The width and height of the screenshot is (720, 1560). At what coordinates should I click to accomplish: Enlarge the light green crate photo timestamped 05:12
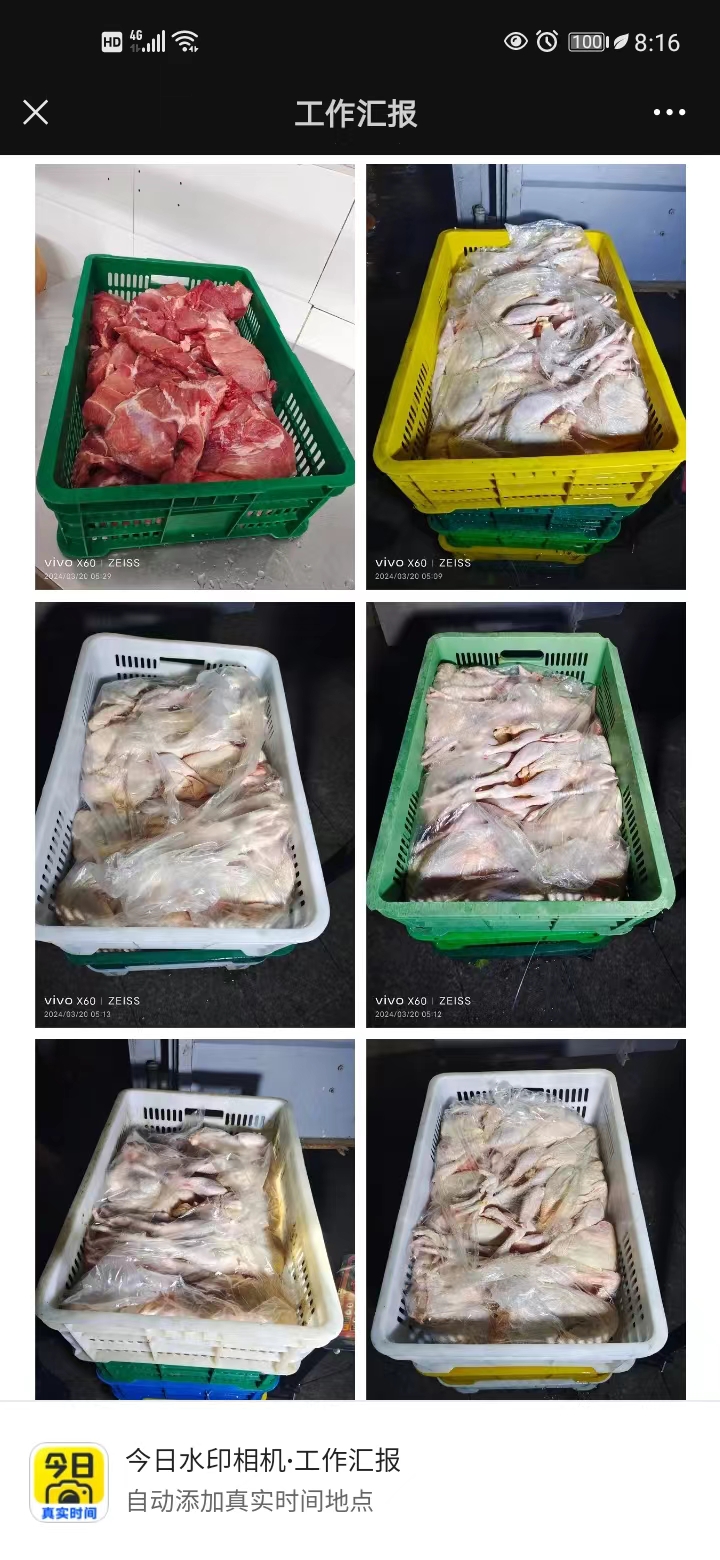pos(526,814)
